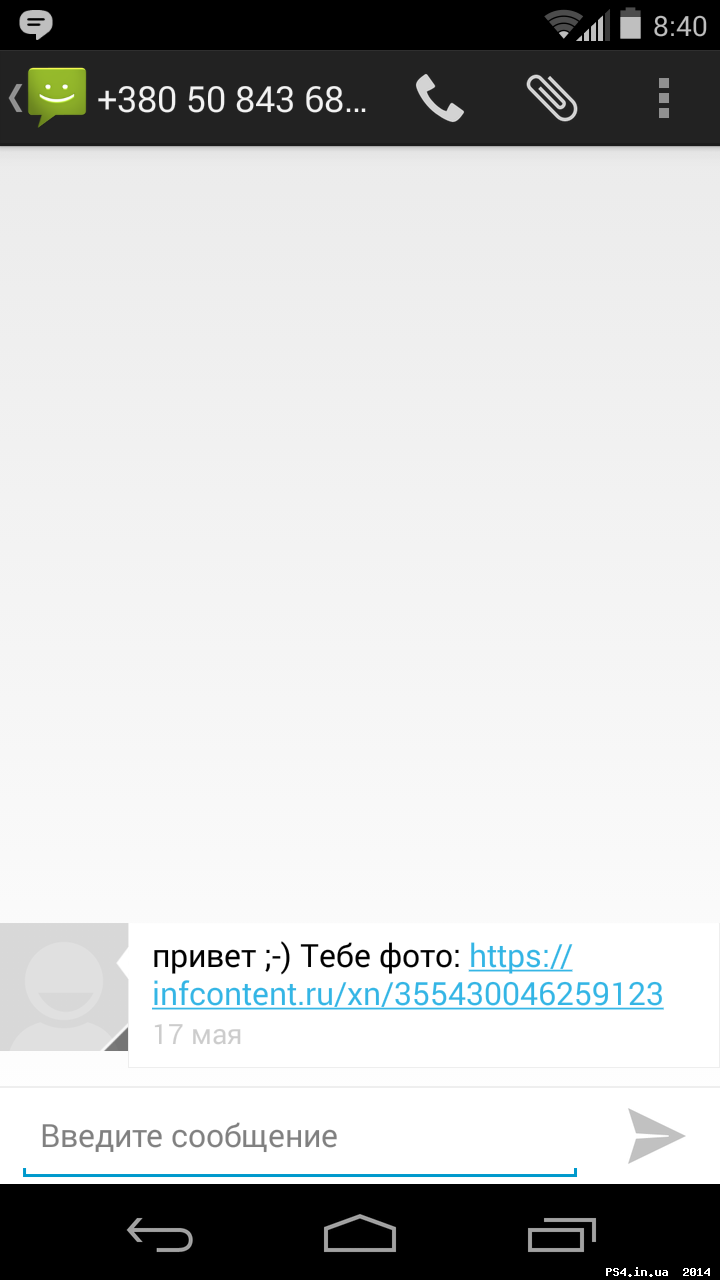Open the overflow menu
Image resolution: width=720 pixels, height=1280 pixels.
[x=664, y=98]
